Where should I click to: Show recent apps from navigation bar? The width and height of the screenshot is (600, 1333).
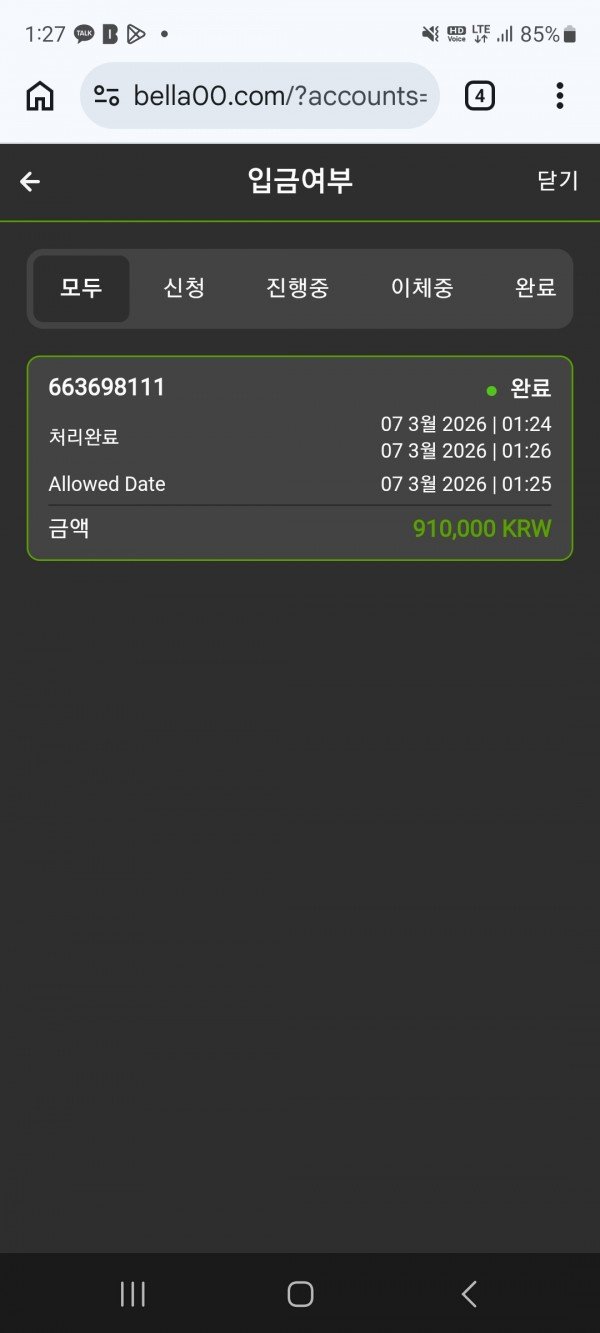click(x=133, y=1294)
